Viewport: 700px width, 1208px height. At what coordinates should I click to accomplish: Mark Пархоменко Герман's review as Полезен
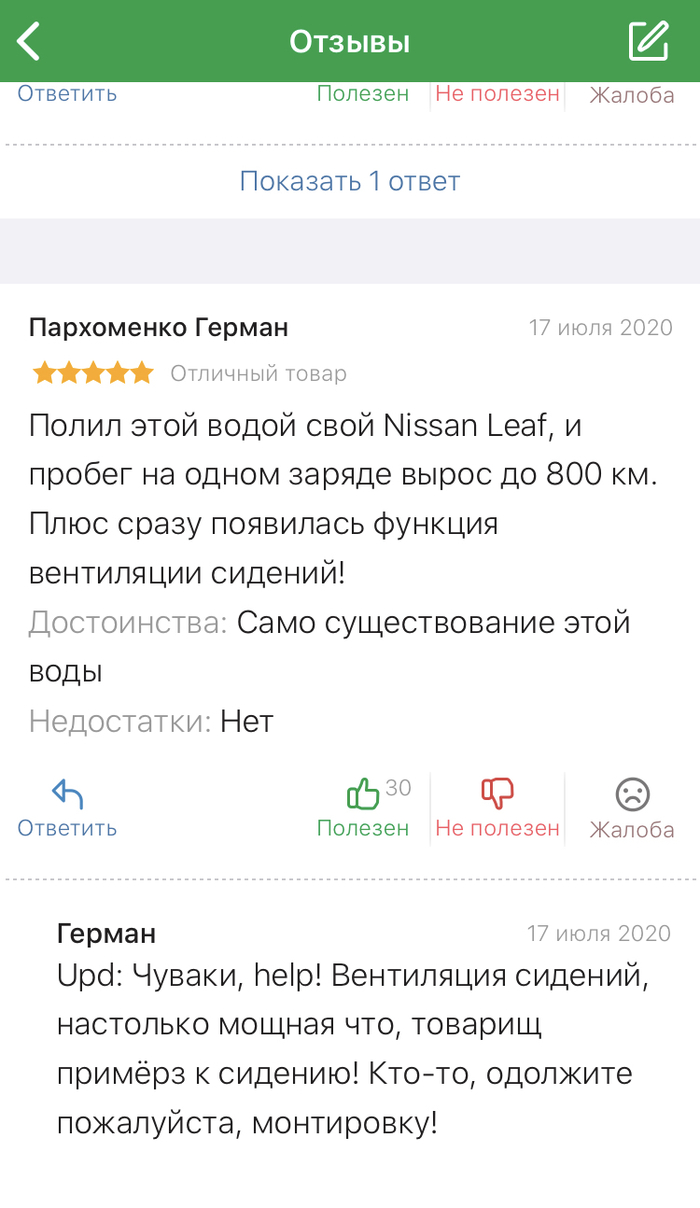tap(363, 808)
